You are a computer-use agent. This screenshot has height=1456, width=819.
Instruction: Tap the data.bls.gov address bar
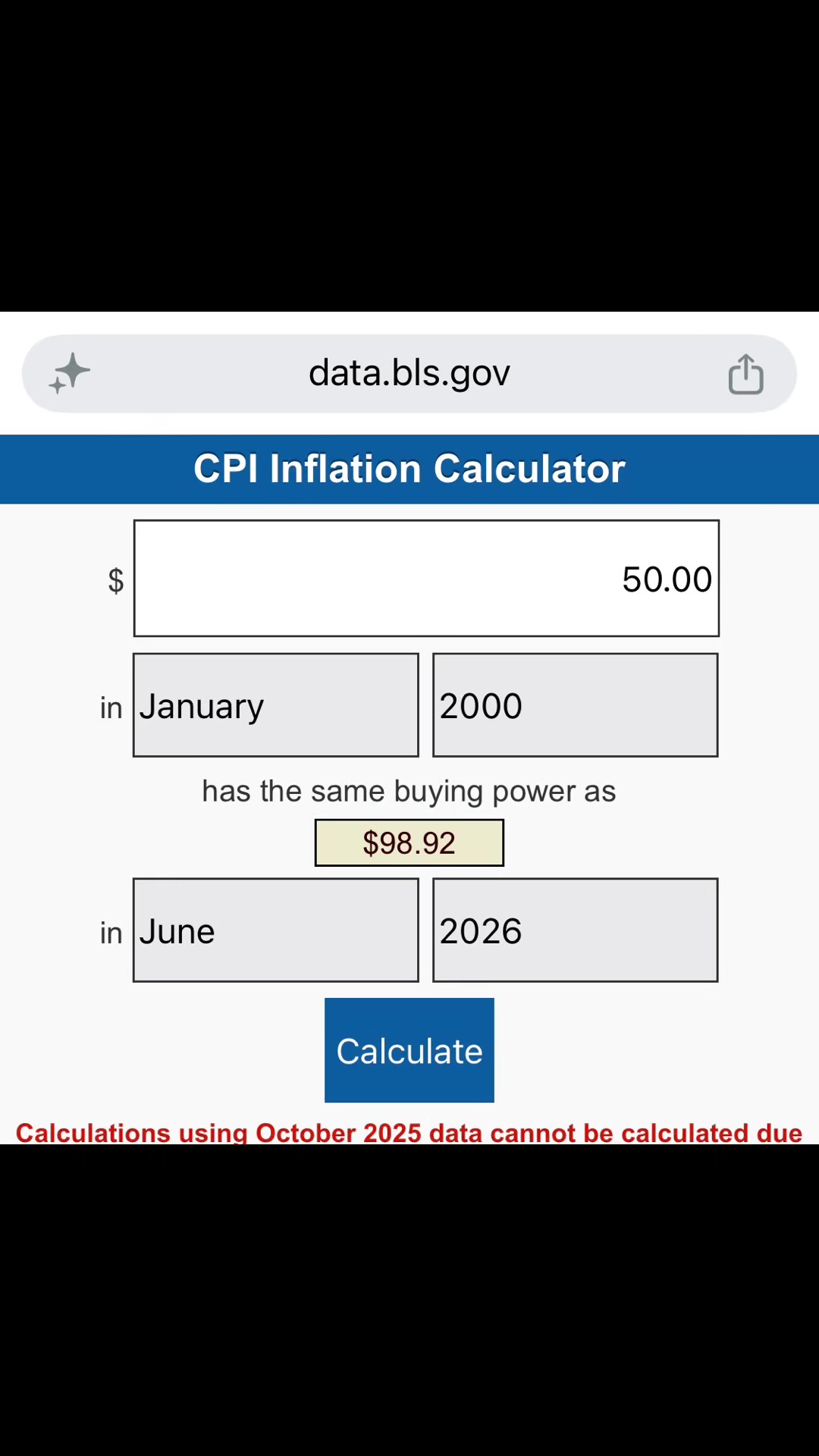[x=409, y=374]
